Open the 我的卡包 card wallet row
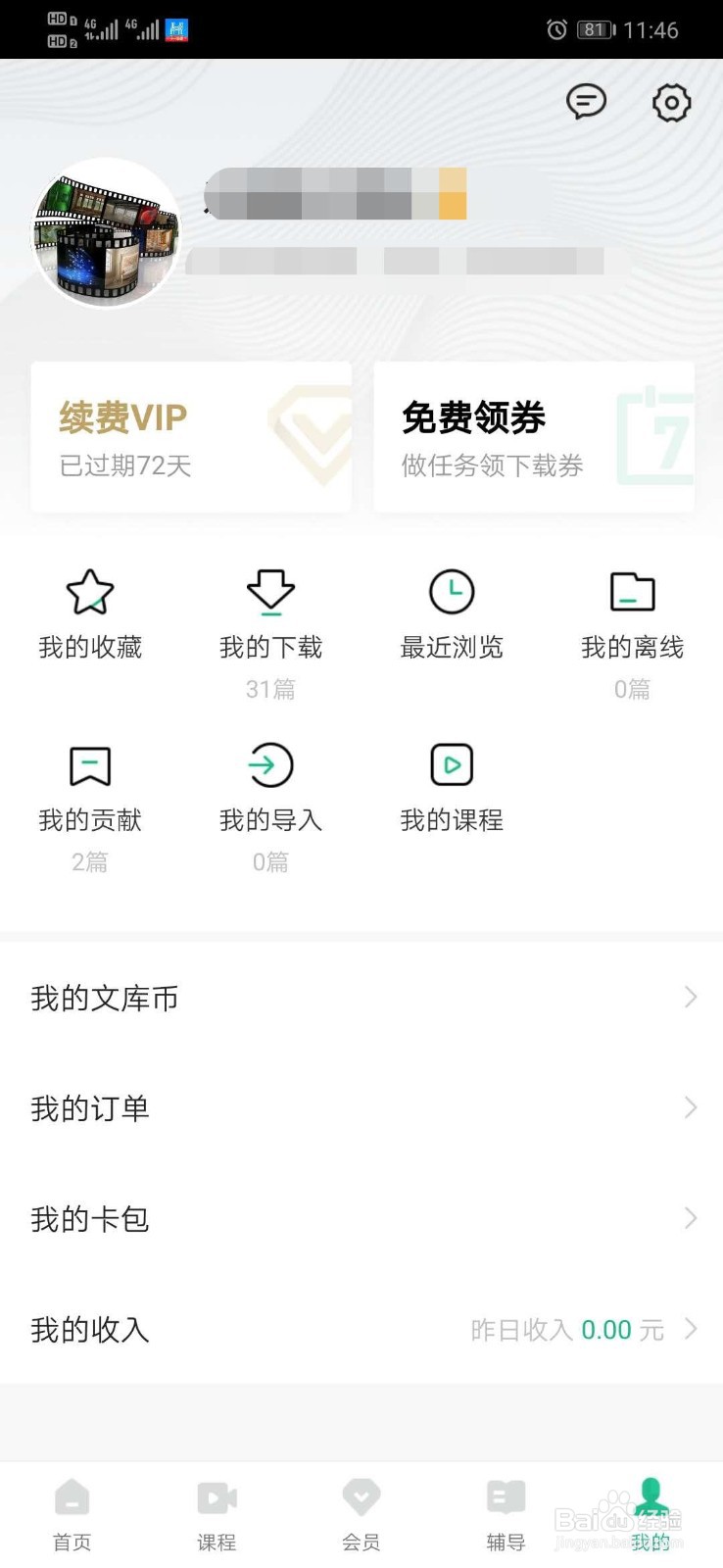The image size is (723, 1568). (x=361, y=1219)
